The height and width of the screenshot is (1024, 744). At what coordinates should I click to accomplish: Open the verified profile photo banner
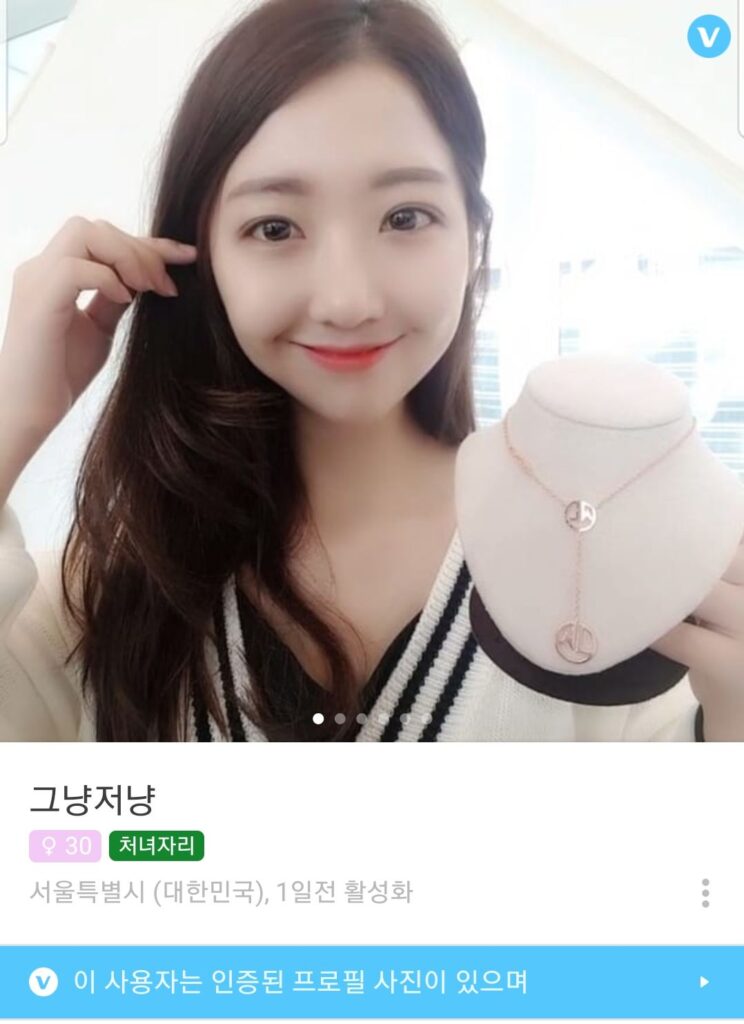[x=372, y=981]
